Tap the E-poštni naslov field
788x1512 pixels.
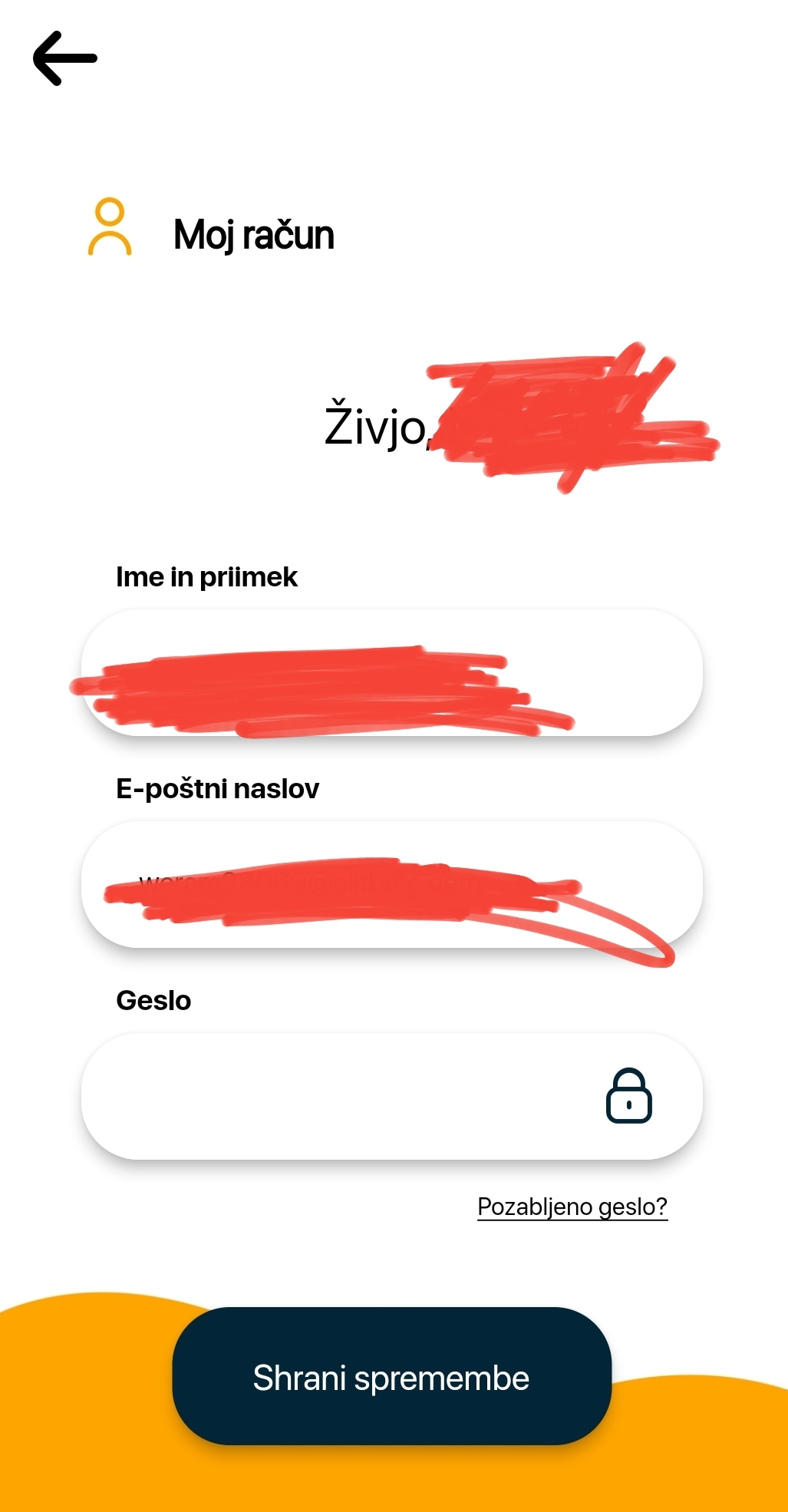[391, 884]
